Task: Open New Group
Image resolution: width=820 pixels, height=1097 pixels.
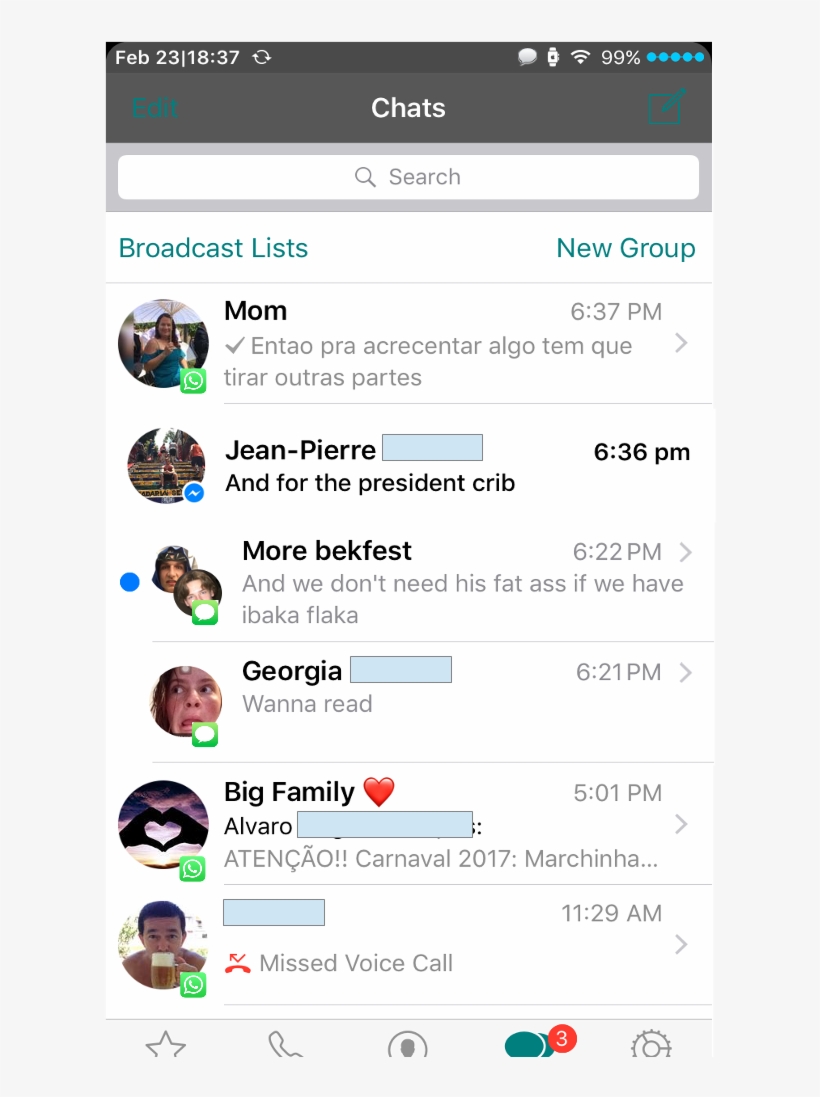Action: click(626, 247)
